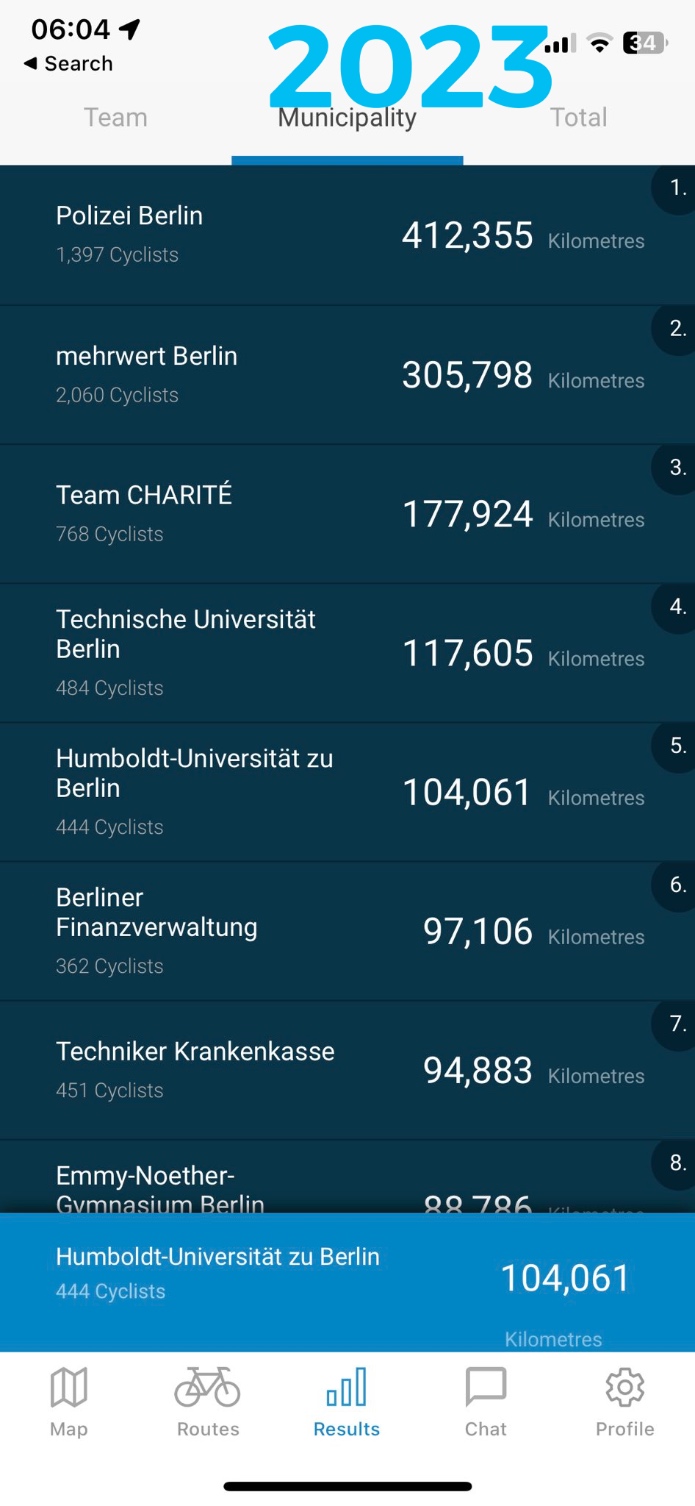Open Technische Universität Berlin row
This screenshot has width=695, height=1506.
point(347,653)
